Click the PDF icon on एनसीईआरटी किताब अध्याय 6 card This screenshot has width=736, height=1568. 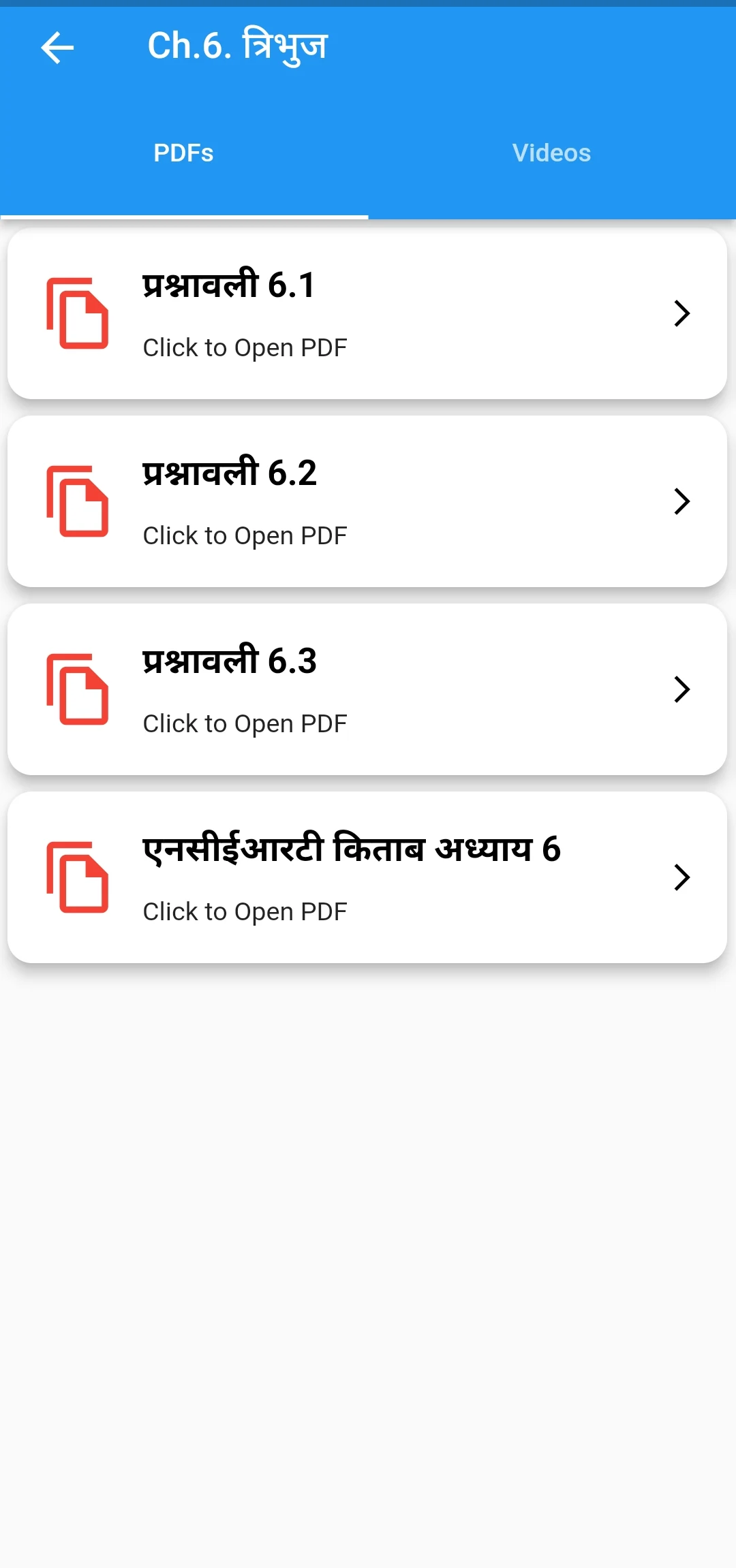pyautogui.click(x=78, y=878)
